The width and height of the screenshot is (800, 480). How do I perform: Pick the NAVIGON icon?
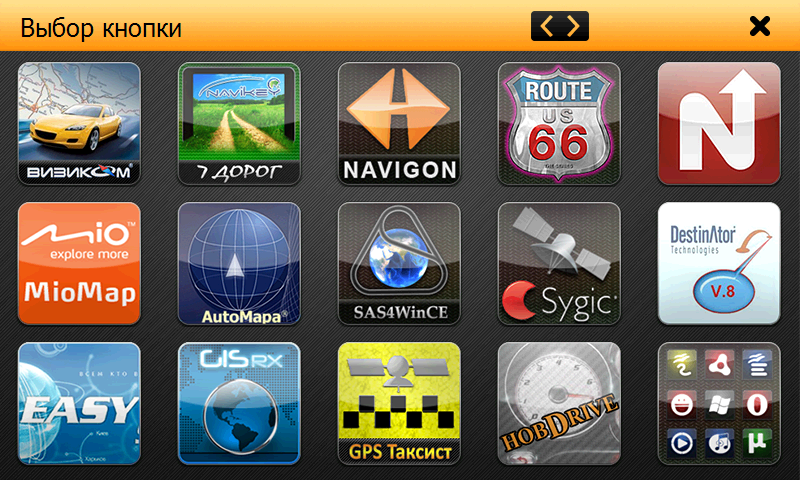point(399,124)
